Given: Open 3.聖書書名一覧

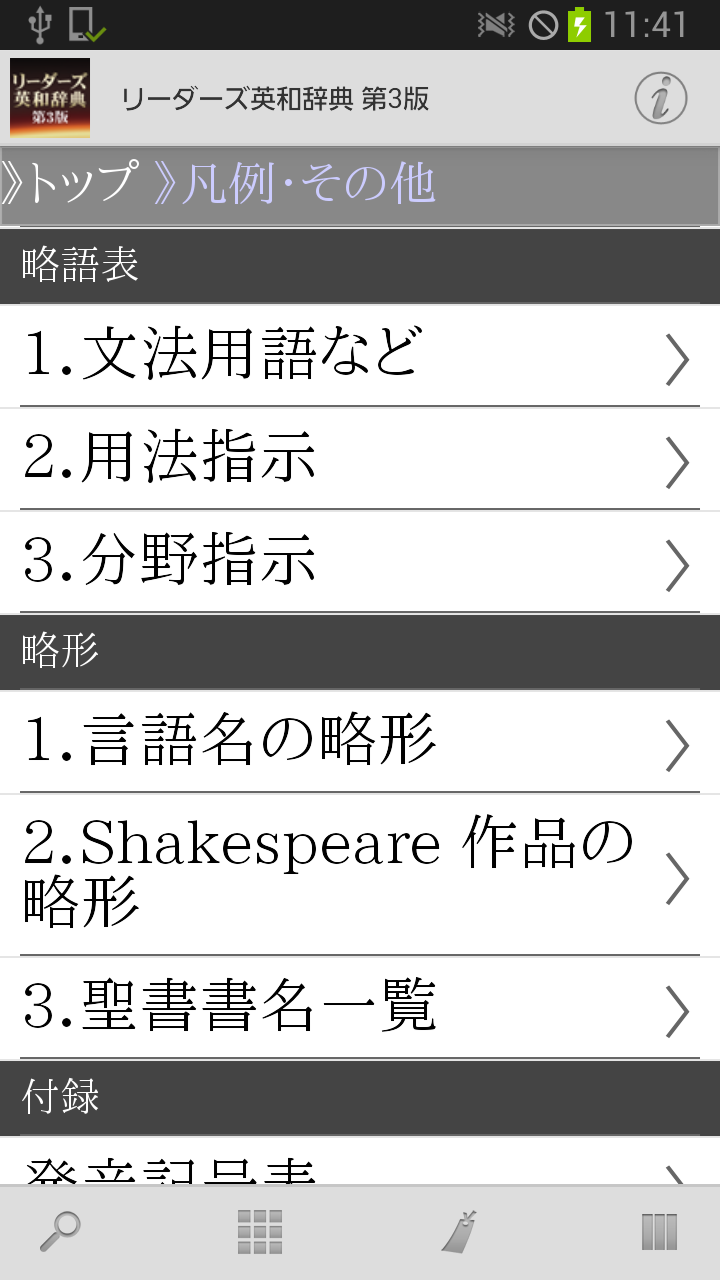Looking at the screenshot, I should 359,1009.
